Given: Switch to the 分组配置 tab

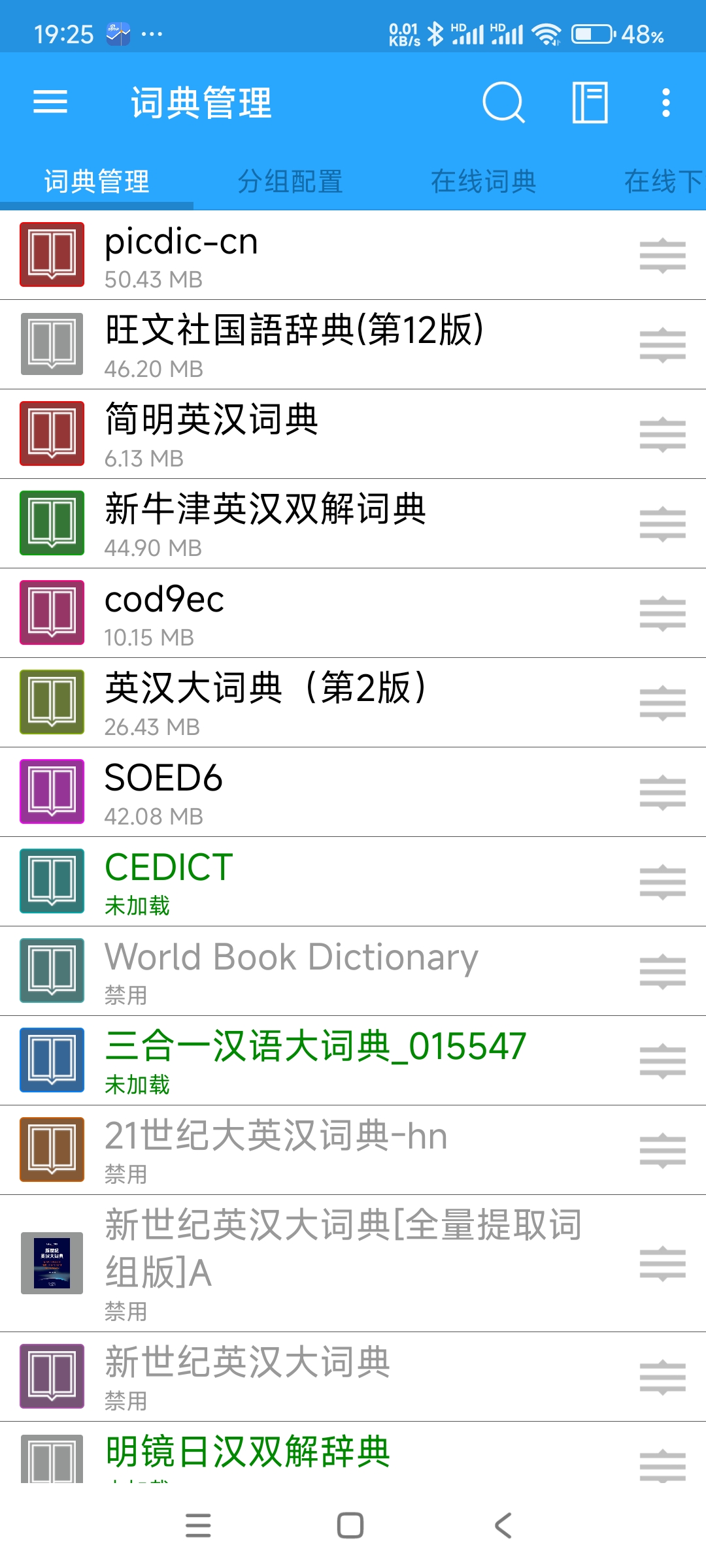Looking at the screenshot, I should [290, 181].
